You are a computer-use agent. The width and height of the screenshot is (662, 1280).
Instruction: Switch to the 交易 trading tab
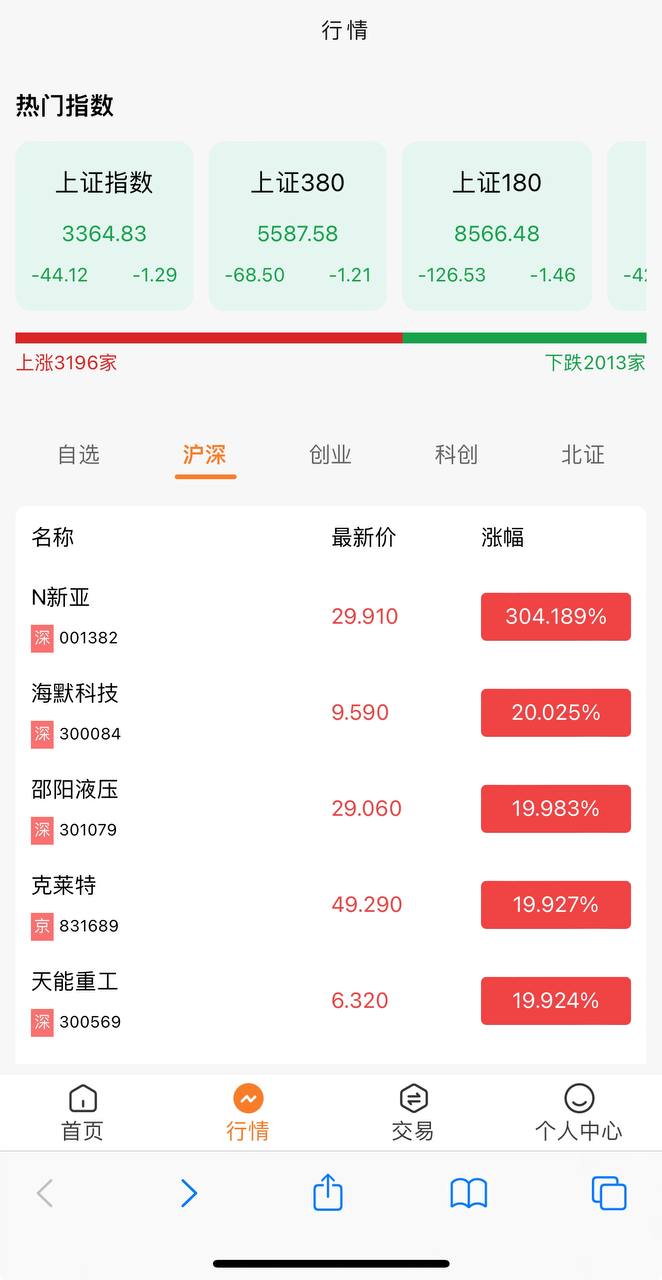pyautogui.click(x=413, y=1112)
